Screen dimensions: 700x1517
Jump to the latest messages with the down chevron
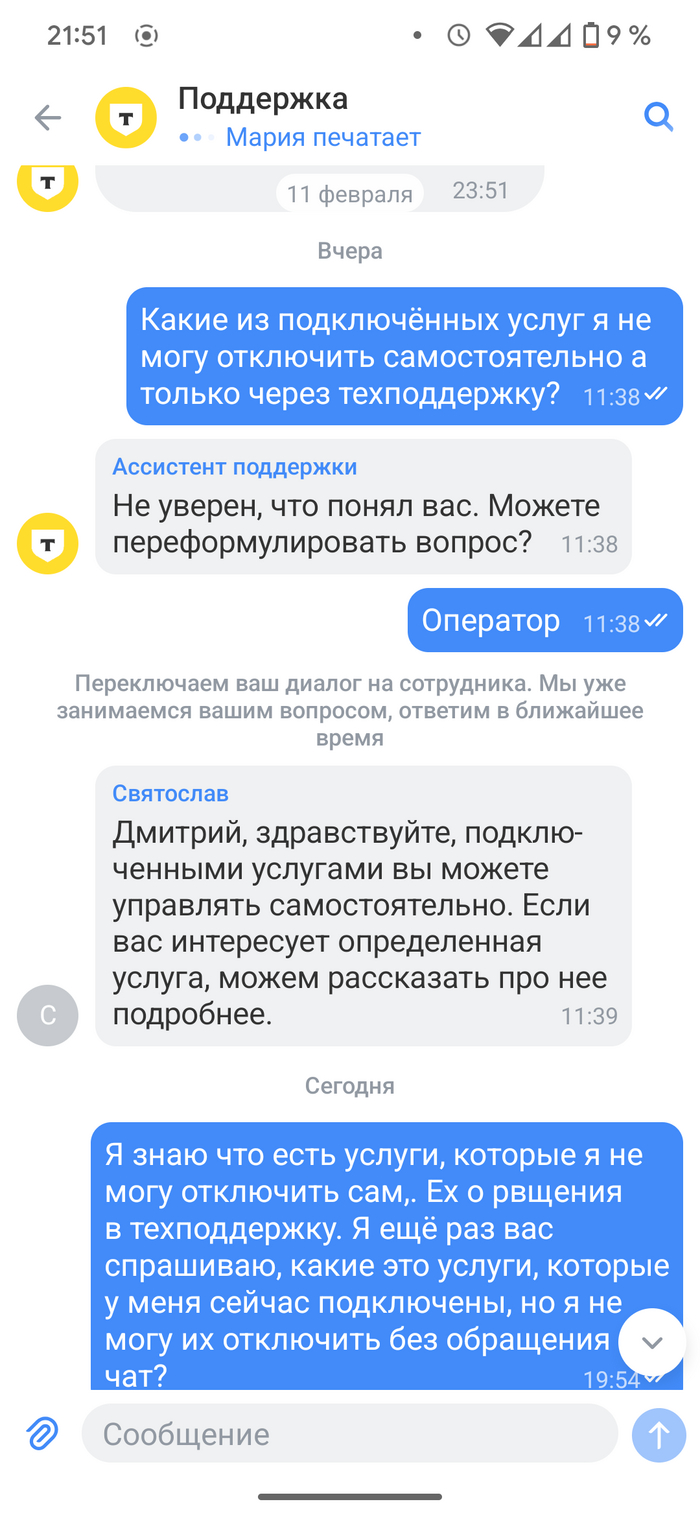652,1342
